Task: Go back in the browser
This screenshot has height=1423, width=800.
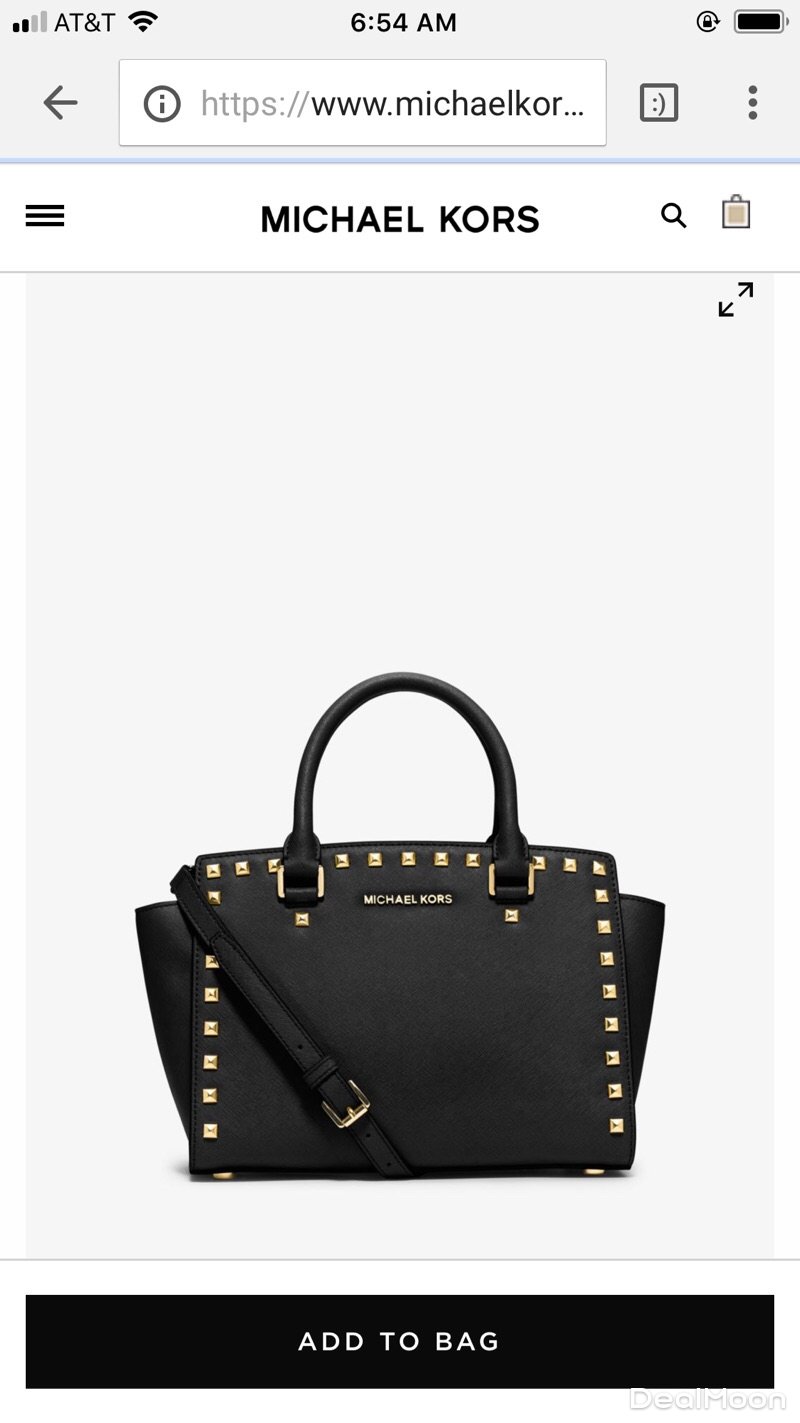Action: click(x=61, y=103)
